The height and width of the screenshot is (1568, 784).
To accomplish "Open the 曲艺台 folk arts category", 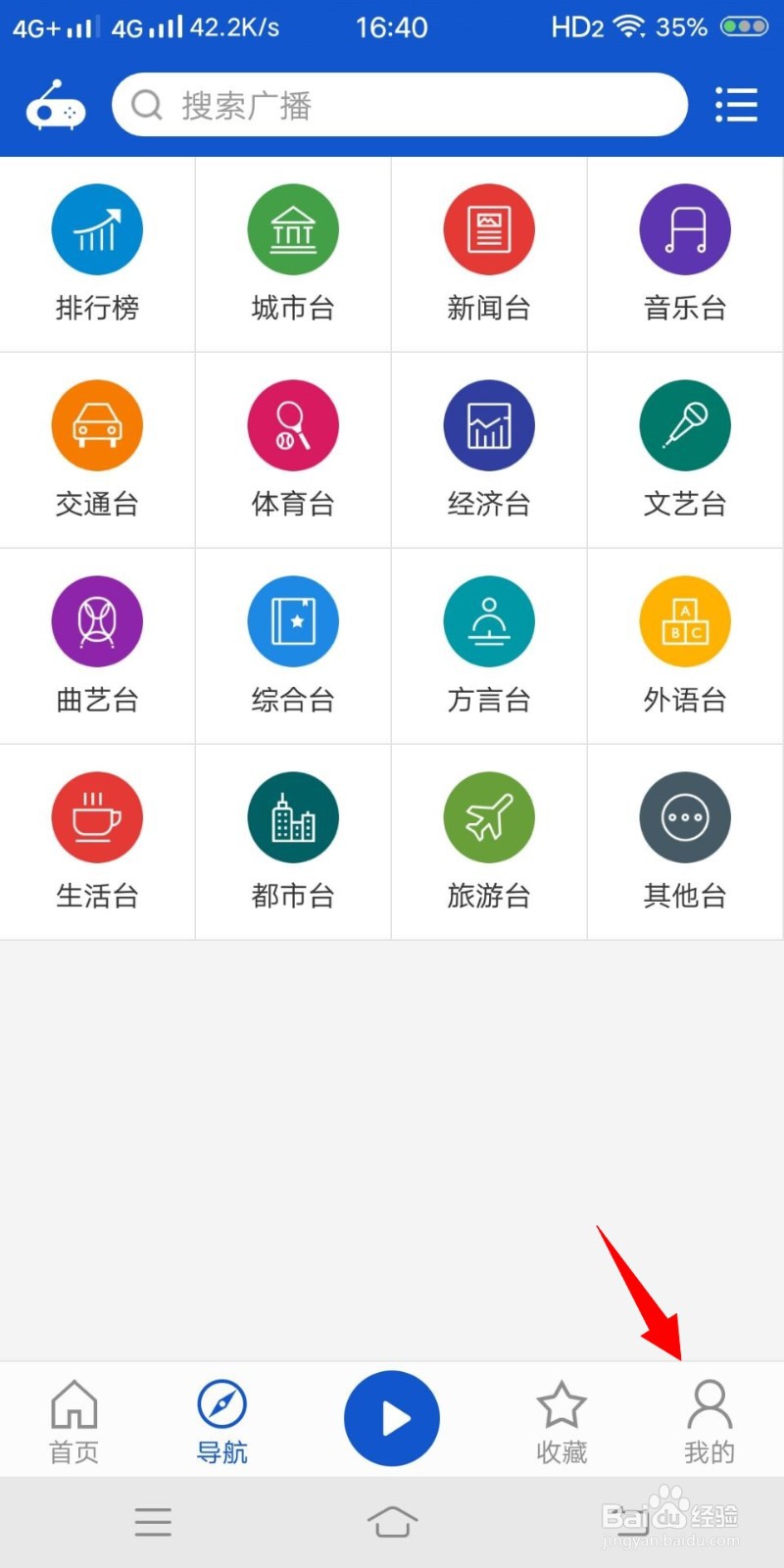I will click(x=97, y=645).
